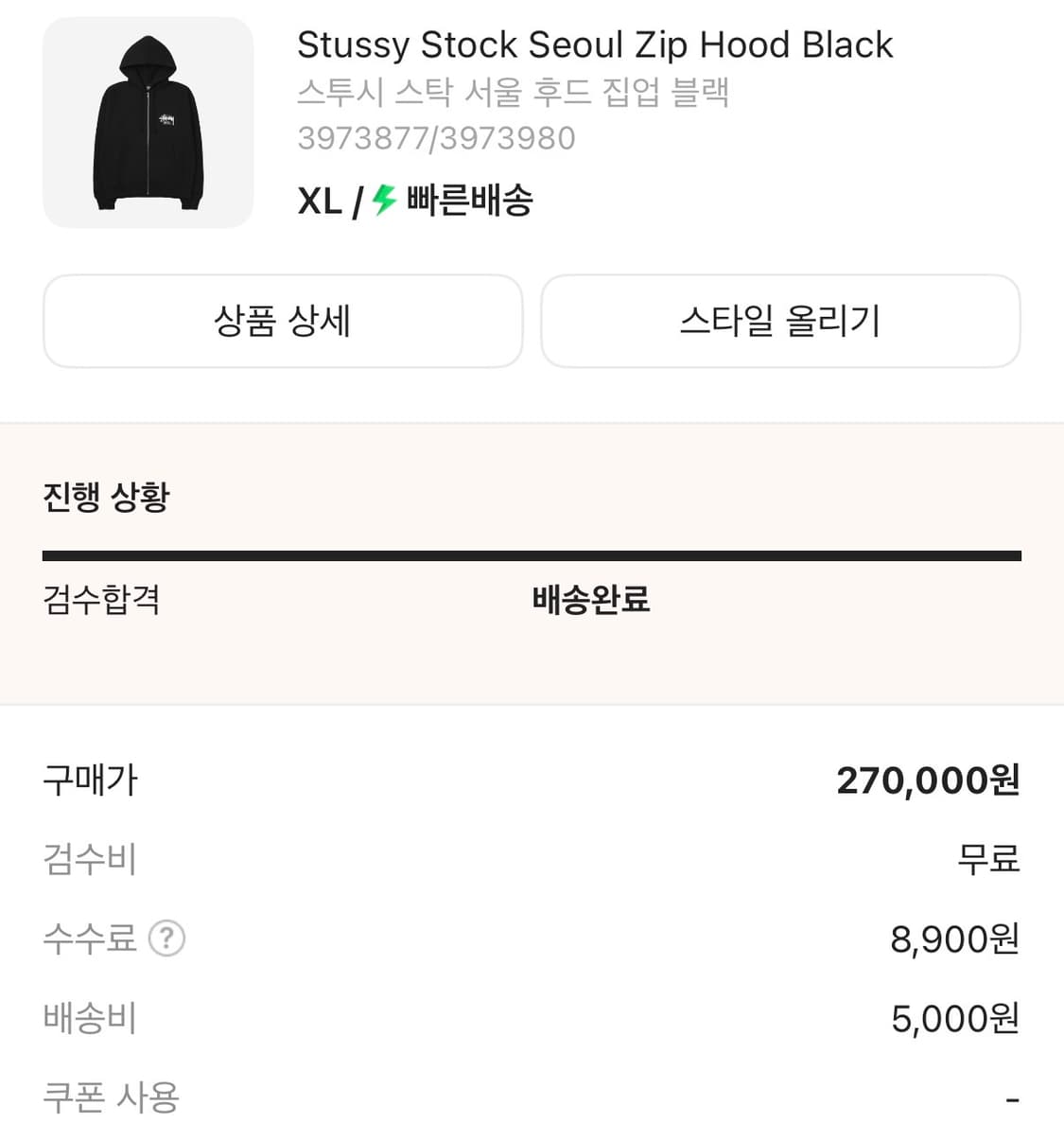Open the 상품 상세 product details button
This screenshot has height=1140, width=1064.
point(282,322)
